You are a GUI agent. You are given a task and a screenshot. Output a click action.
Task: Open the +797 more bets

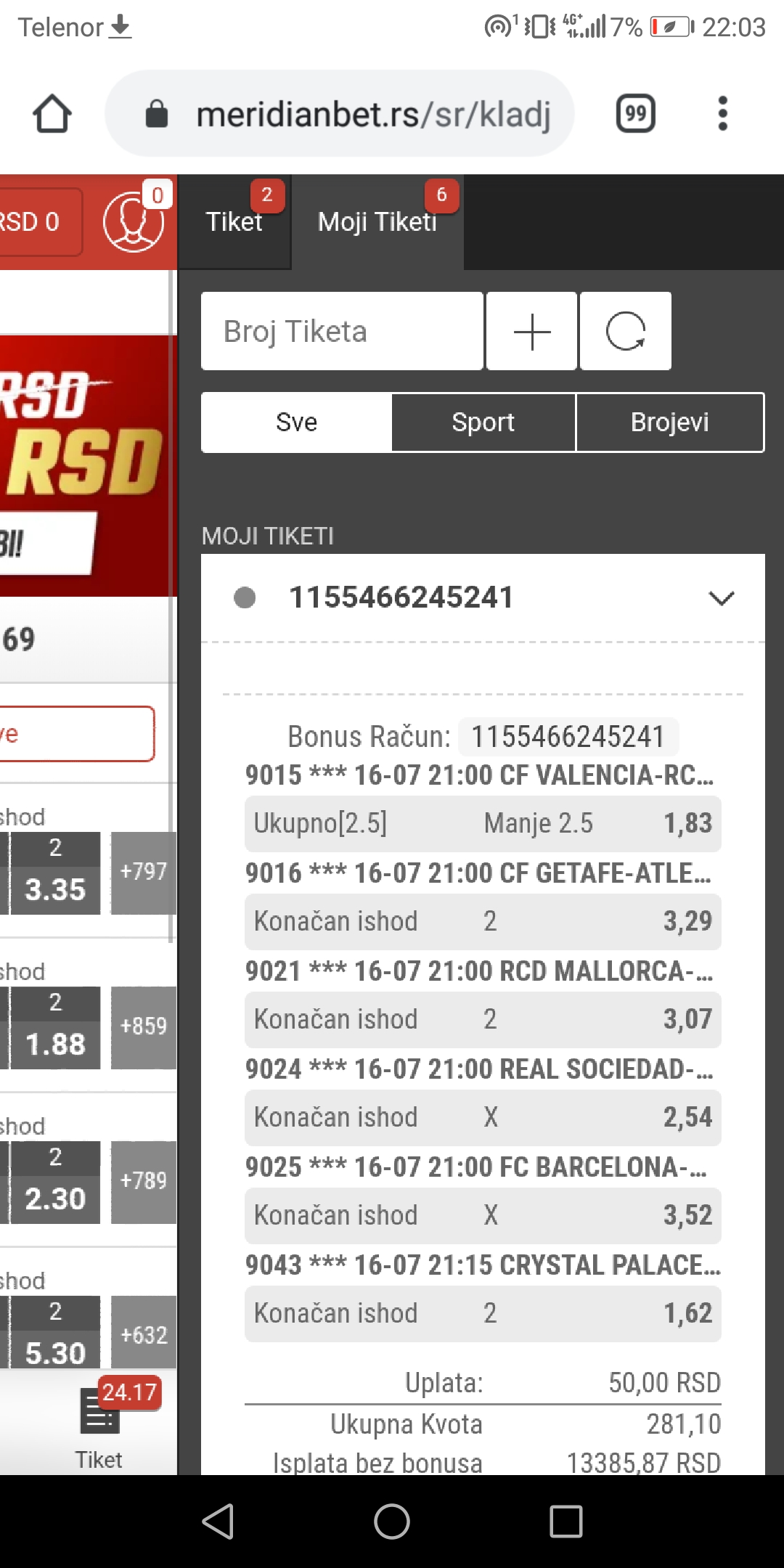click(144, 873)
